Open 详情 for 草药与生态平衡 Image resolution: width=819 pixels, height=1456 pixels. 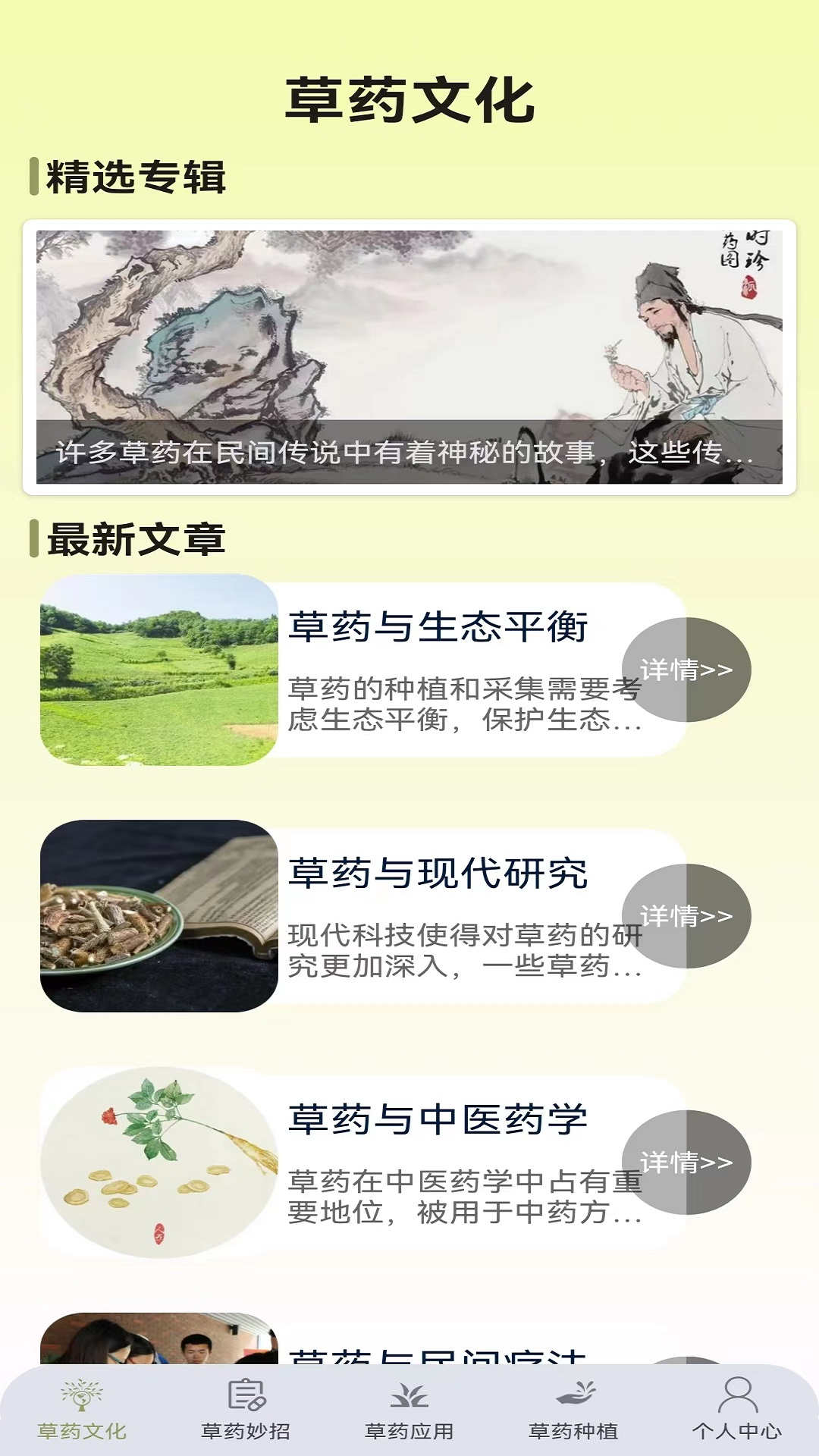coord(686,667)
